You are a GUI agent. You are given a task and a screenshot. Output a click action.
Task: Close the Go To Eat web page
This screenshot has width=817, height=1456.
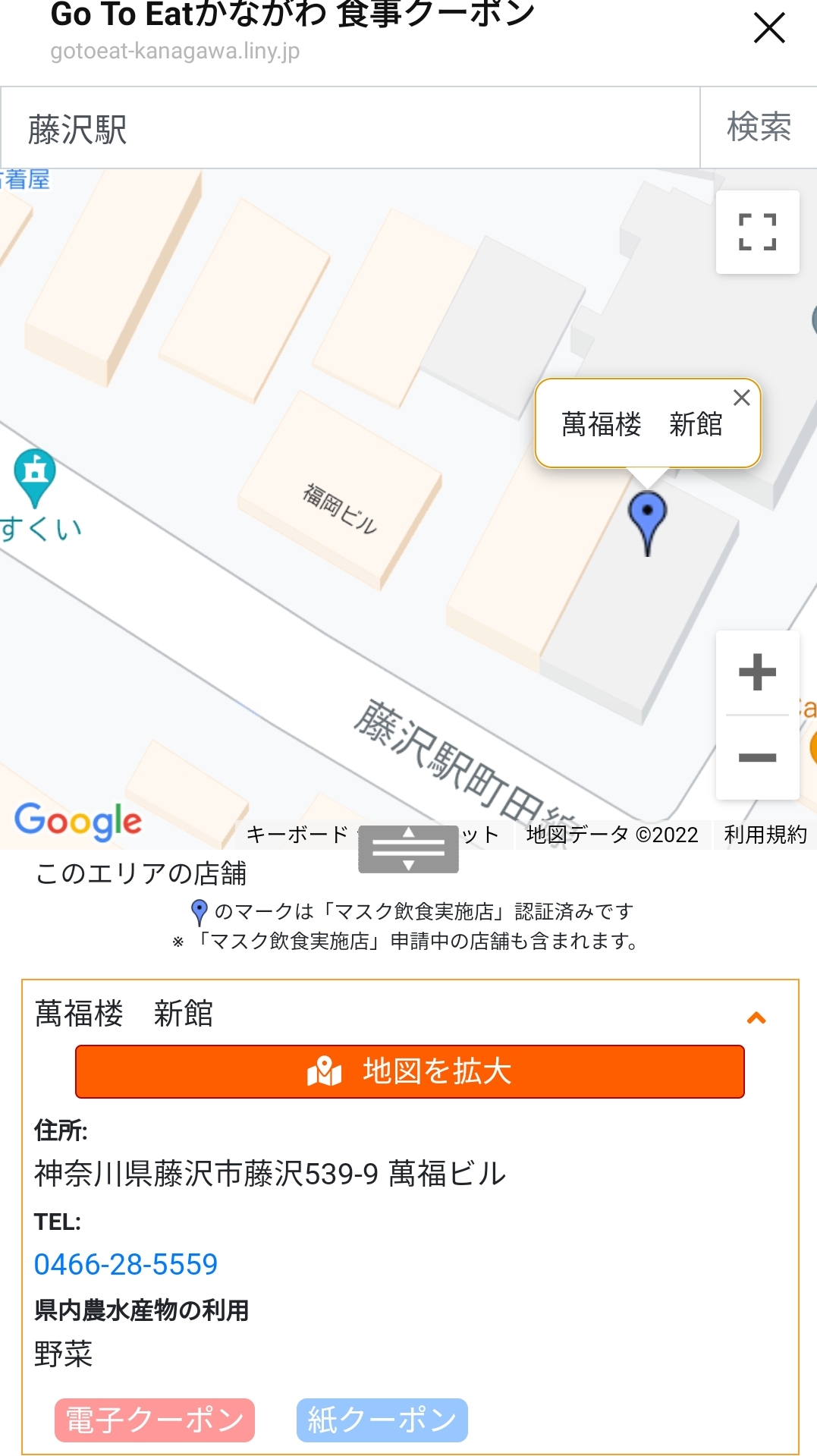(768, 29)
